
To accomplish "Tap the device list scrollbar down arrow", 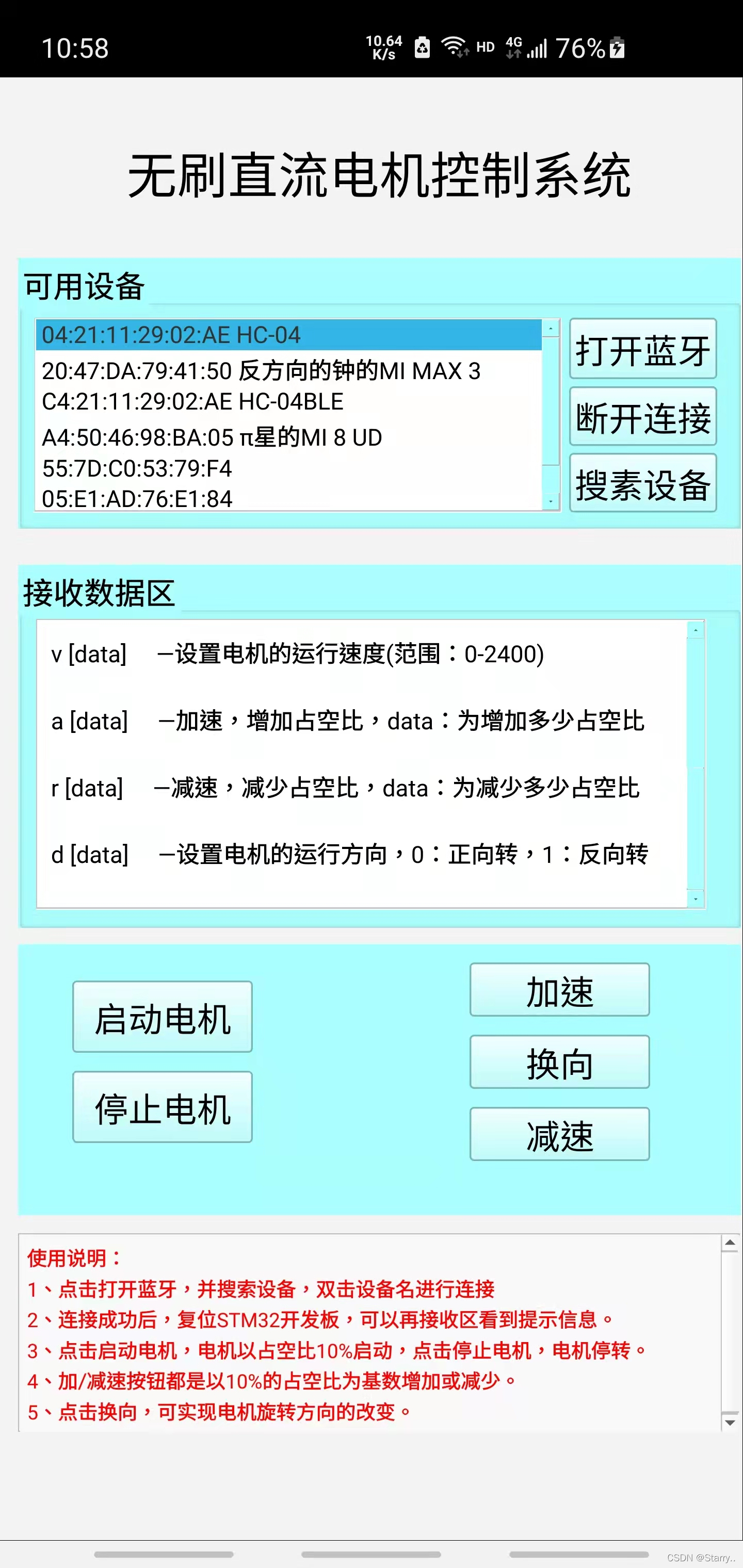I will (x=551, y=501).
